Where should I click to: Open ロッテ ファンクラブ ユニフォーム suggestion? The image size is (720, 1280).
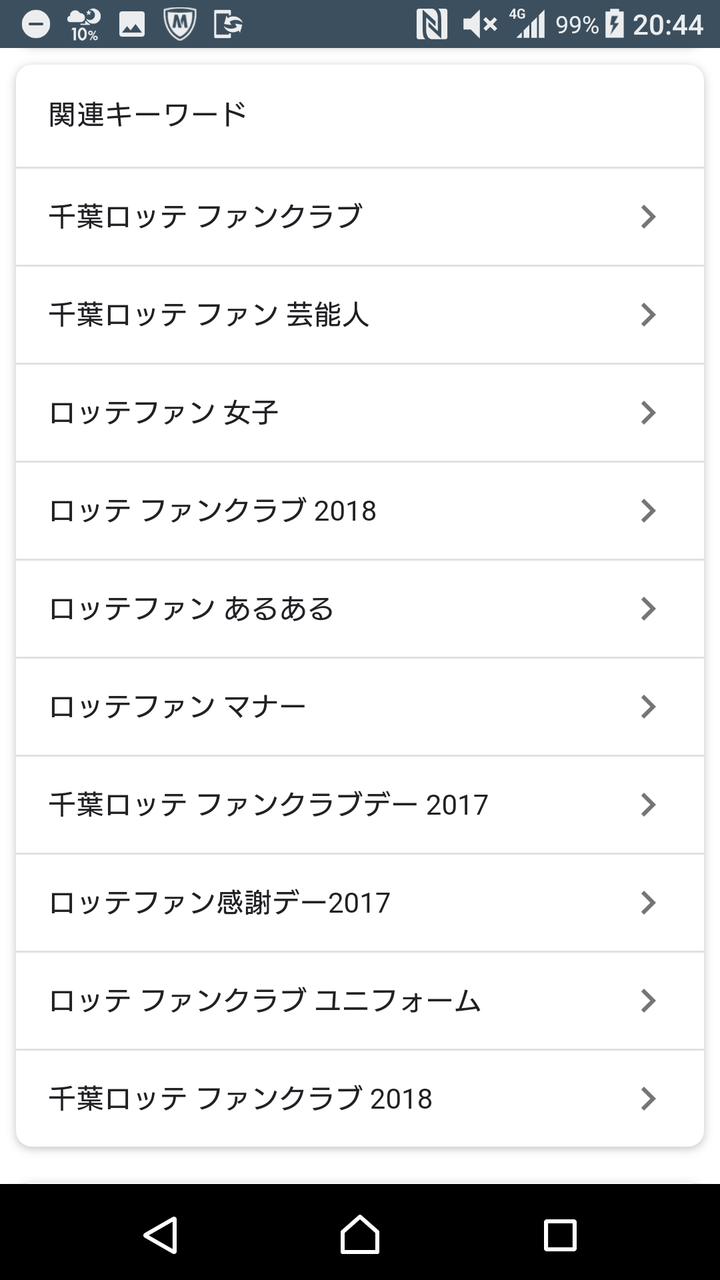coord(359,1000)
